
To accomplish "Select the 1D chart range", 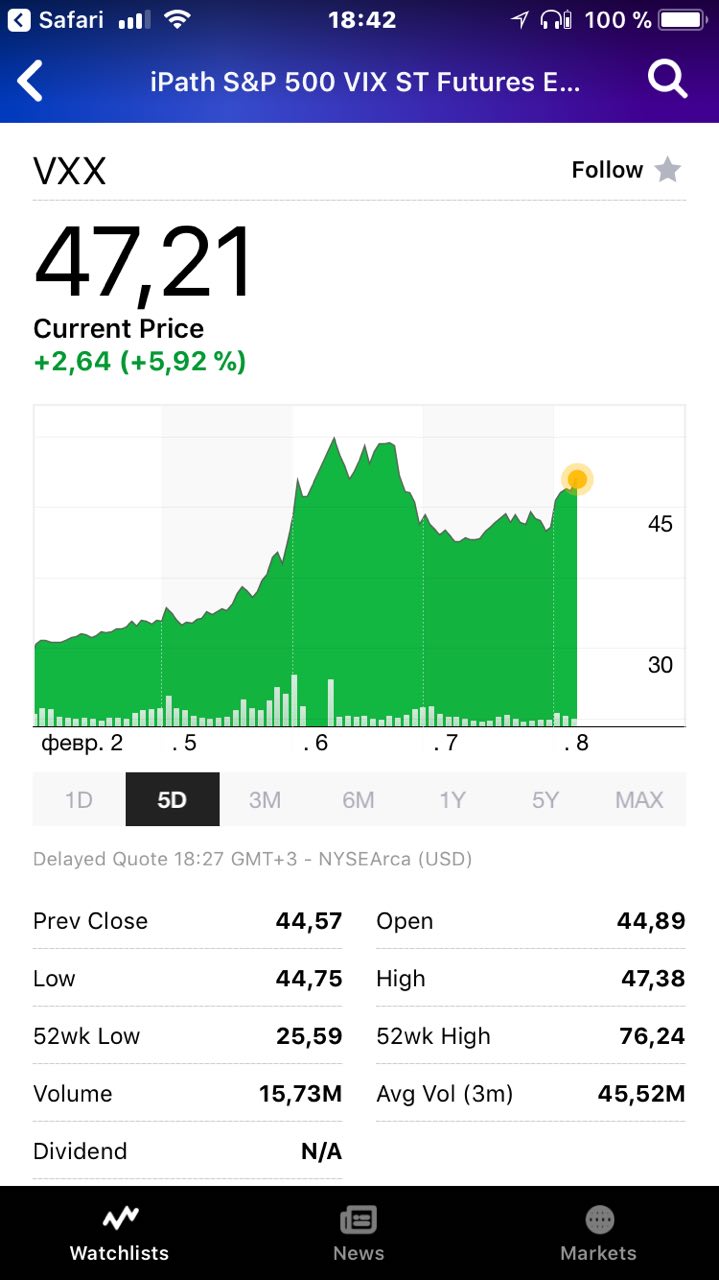I will click(79, 799).
